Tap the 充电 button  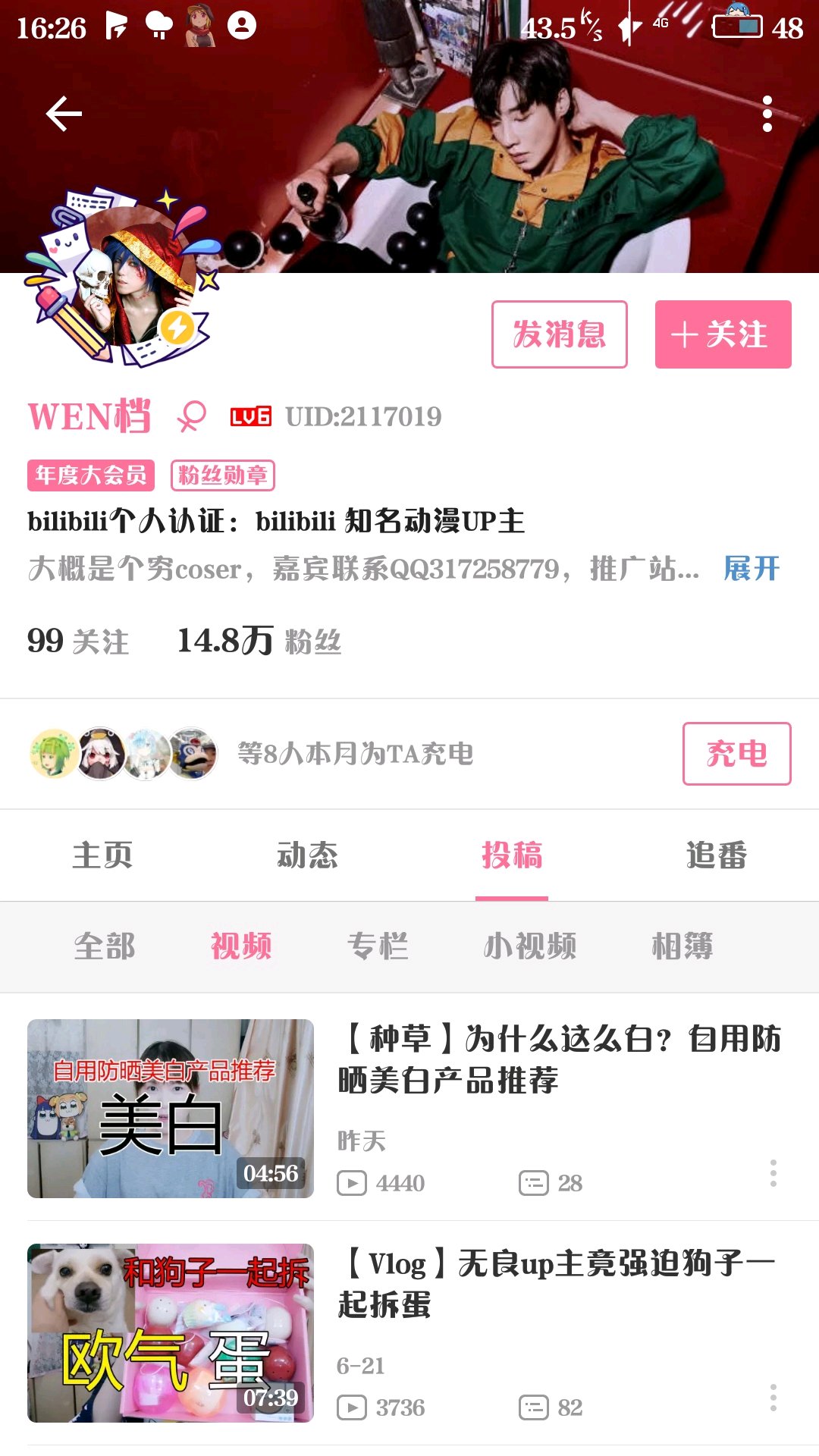coord(736,754)
